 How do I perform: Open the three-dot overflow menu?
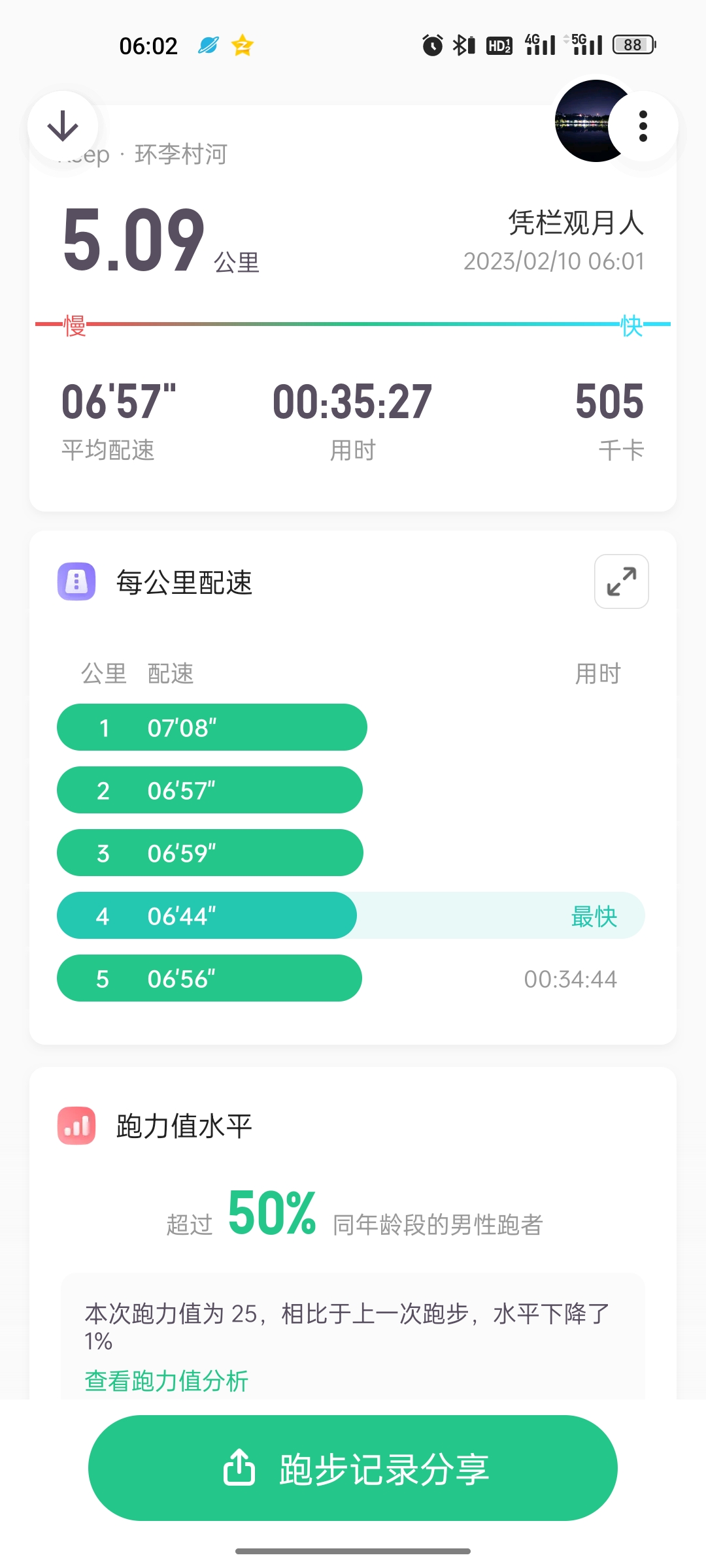click(643, 126)
